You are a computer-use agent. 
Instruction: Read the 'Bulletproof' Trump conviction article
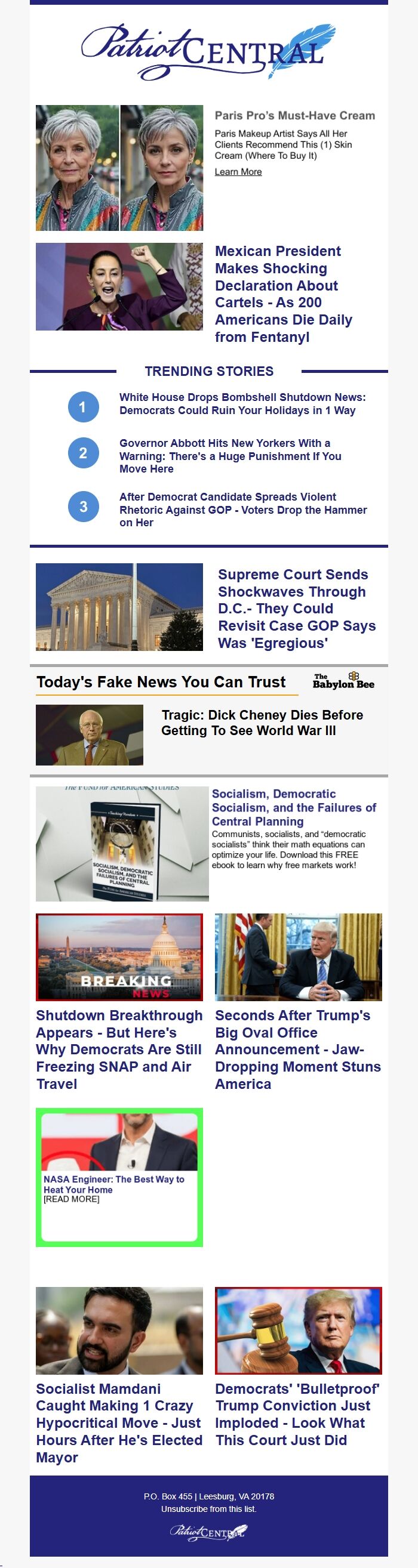[297, 1414]
